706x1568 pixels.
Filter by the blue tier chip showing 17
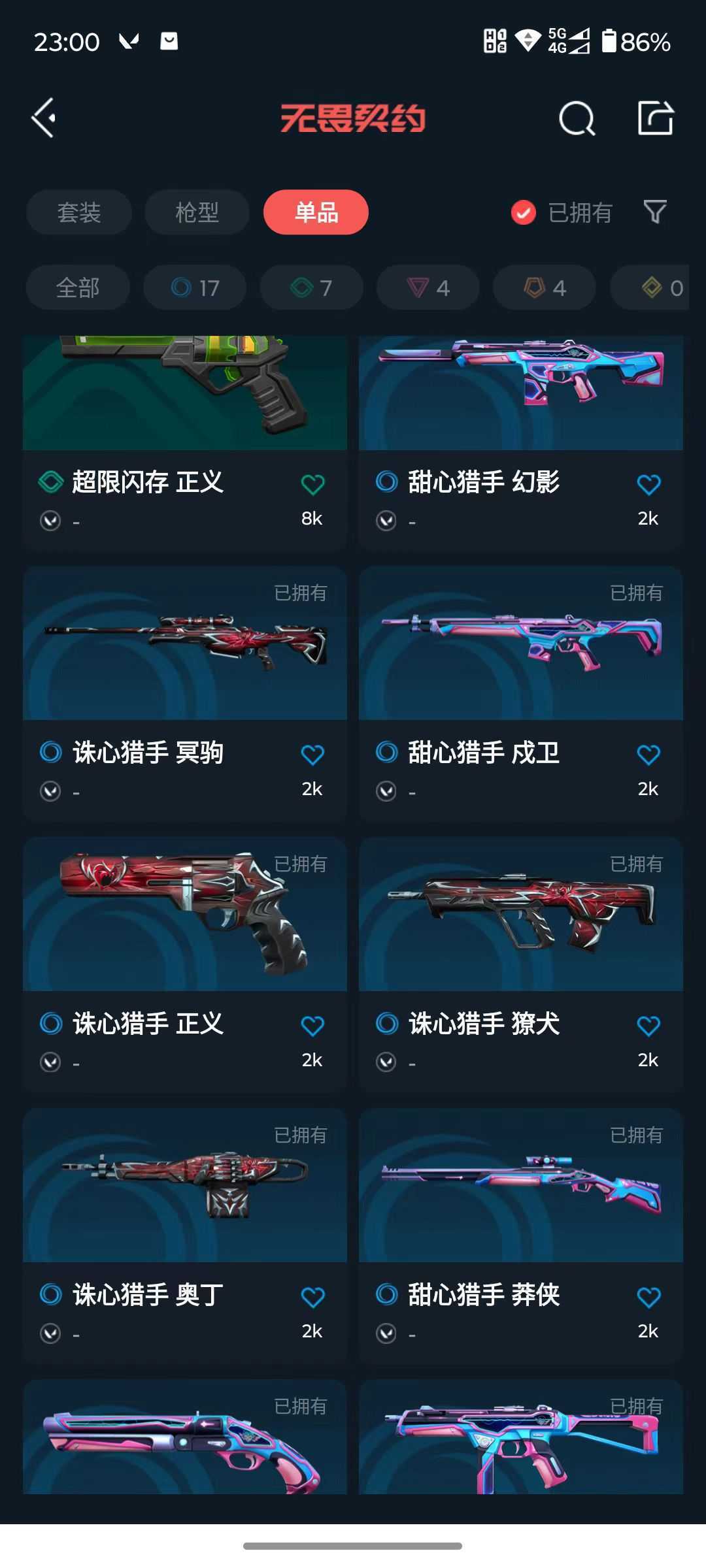tap(195, 287)
